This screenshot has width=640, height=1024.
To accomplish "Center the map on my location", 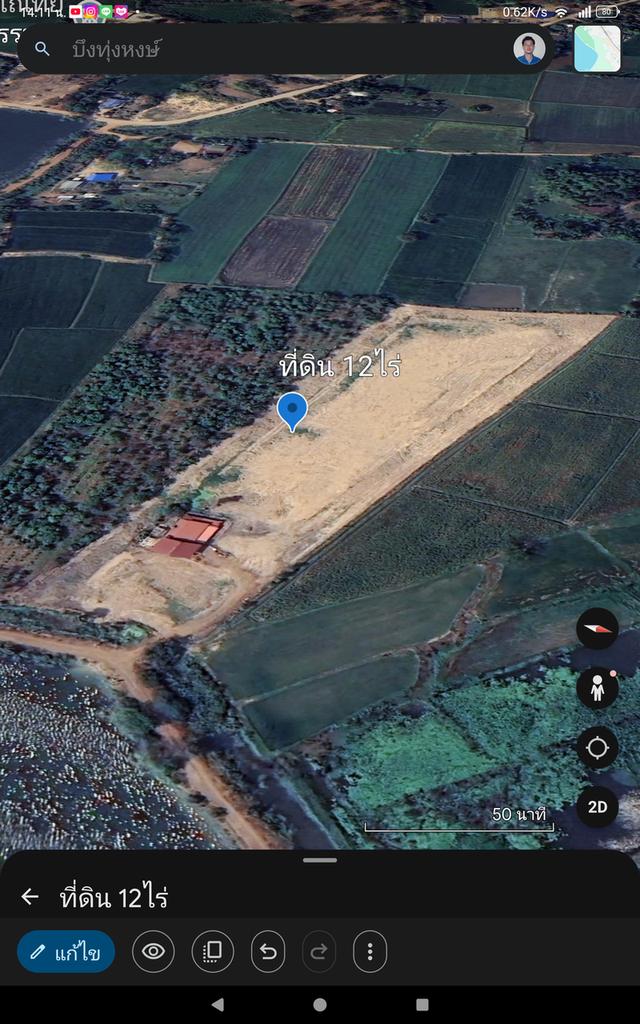I will 597,748.
